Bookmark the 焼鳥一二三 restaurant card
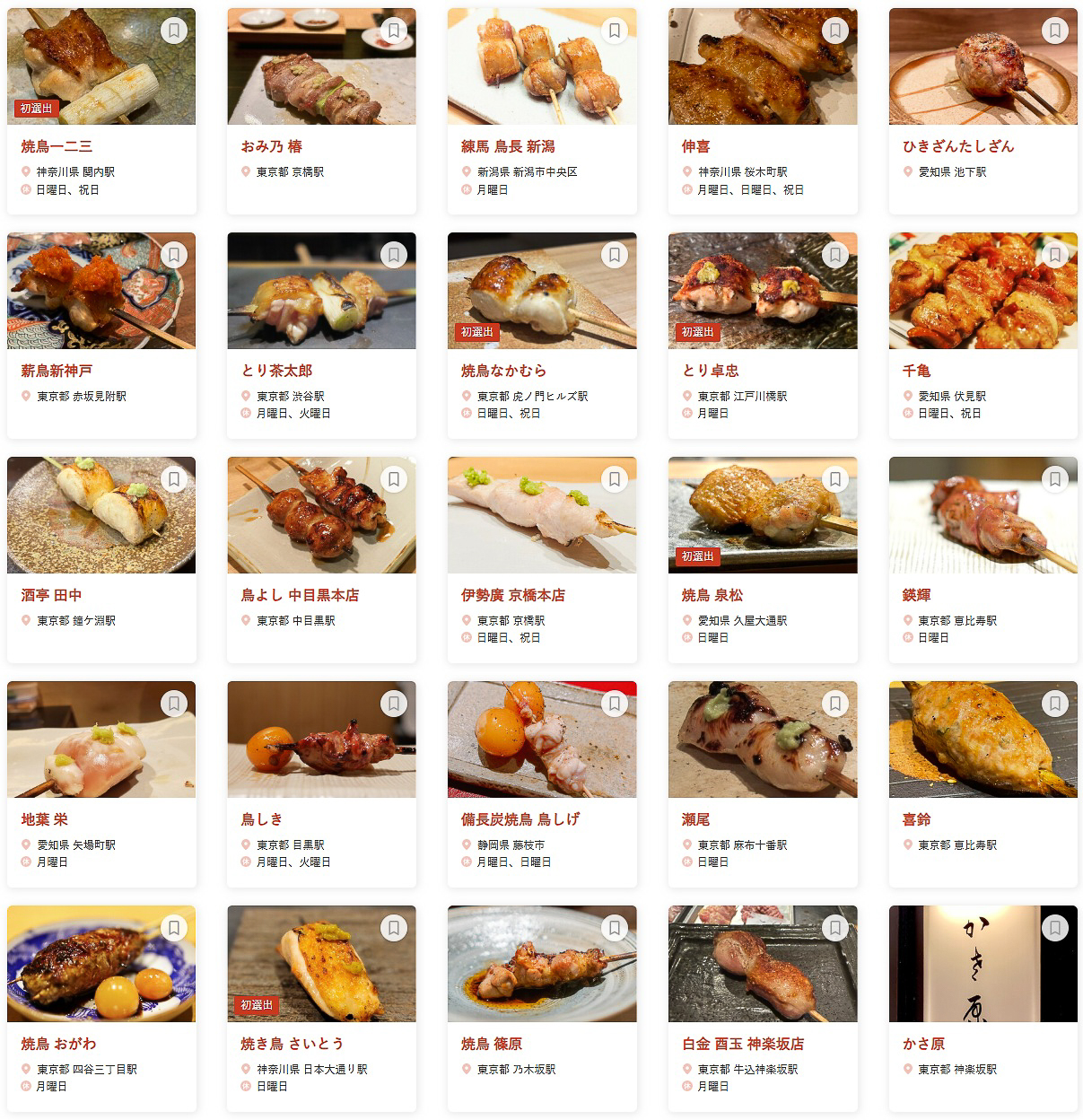 (173, 30)
